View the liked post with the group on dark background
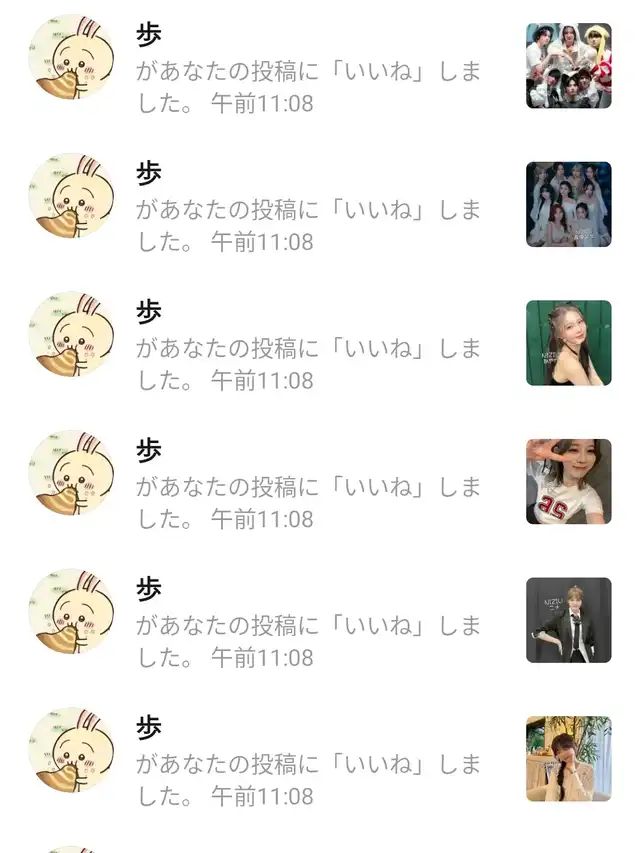This screenshot has width=640, height=853. [568, 204]
